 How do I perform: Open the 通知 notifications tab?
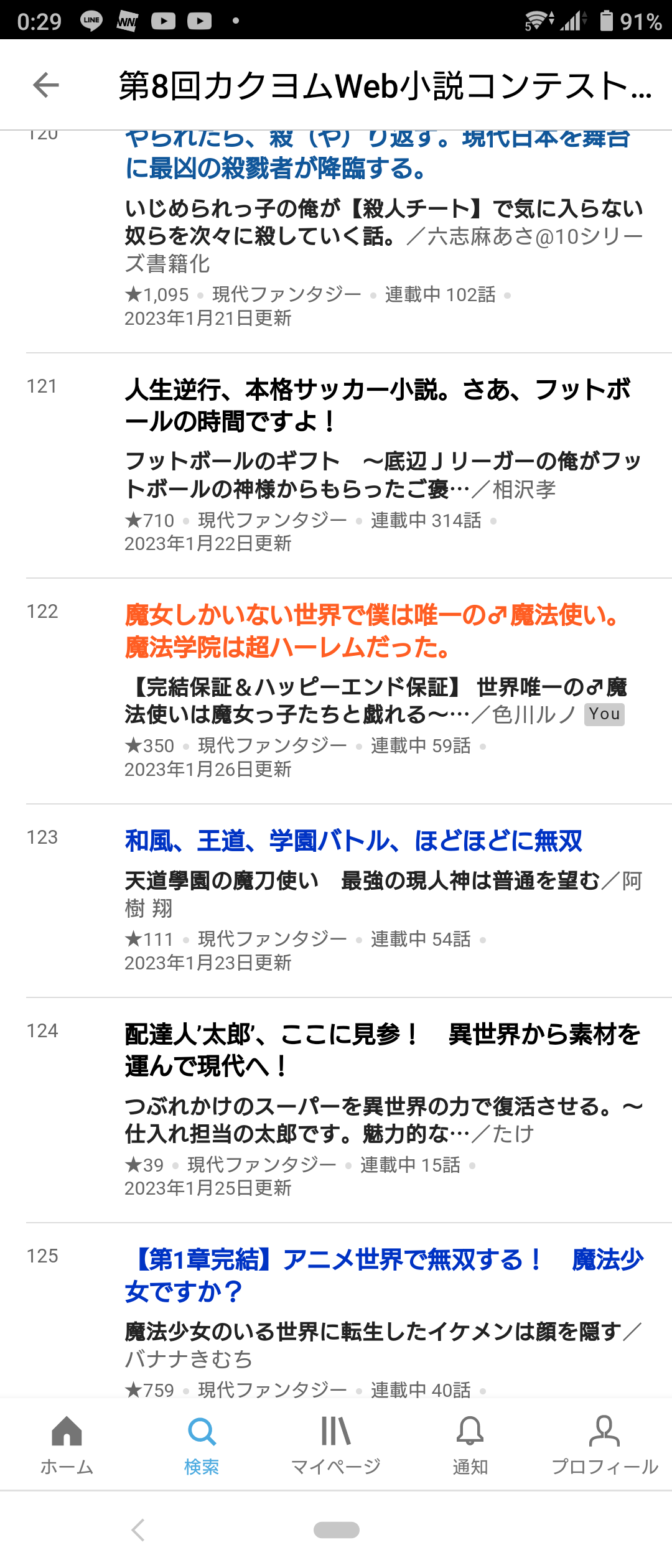coord(470,1445)
